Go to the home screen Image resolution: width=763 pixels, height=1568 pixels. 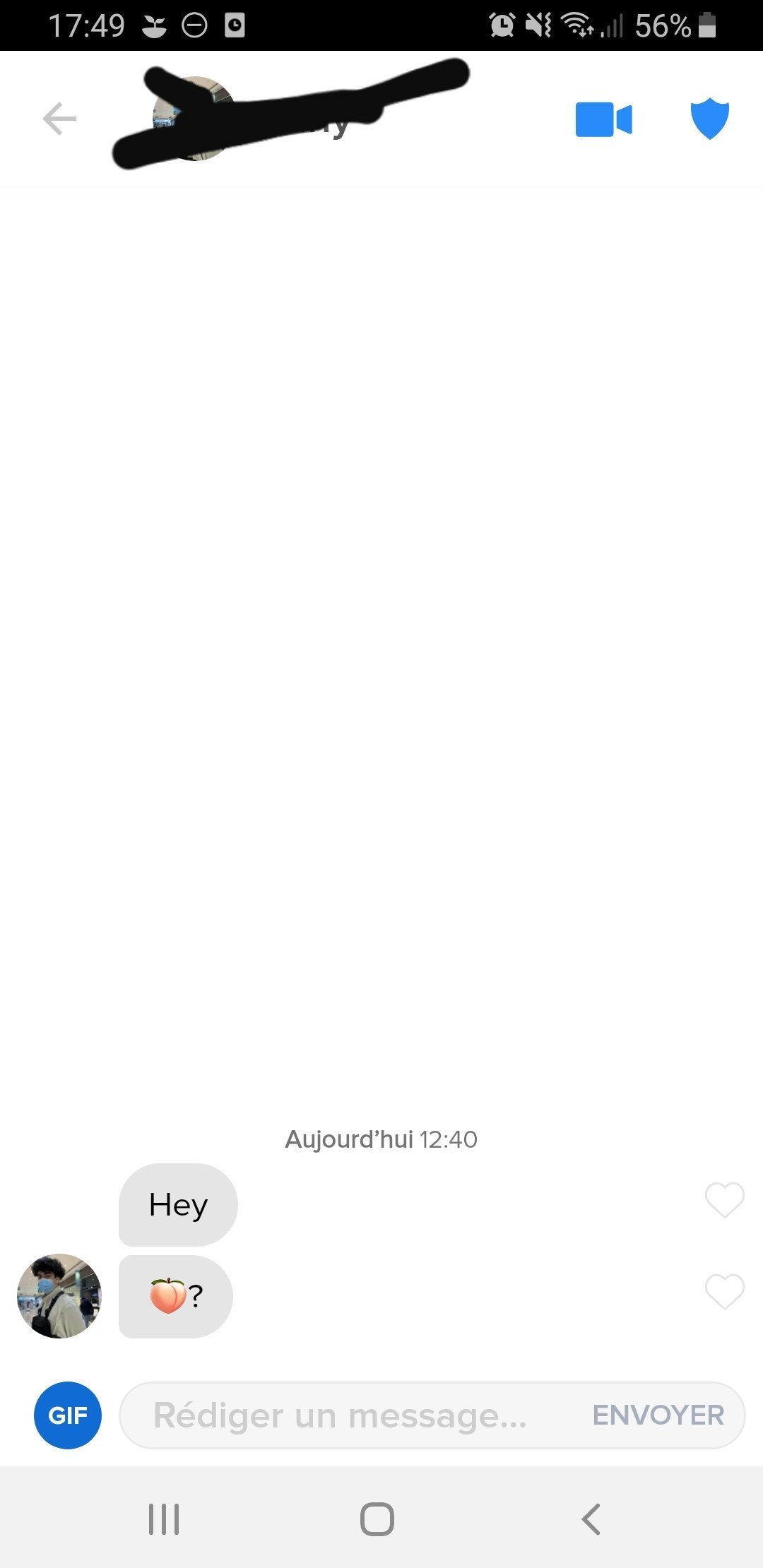click(x=377, y=1519)
